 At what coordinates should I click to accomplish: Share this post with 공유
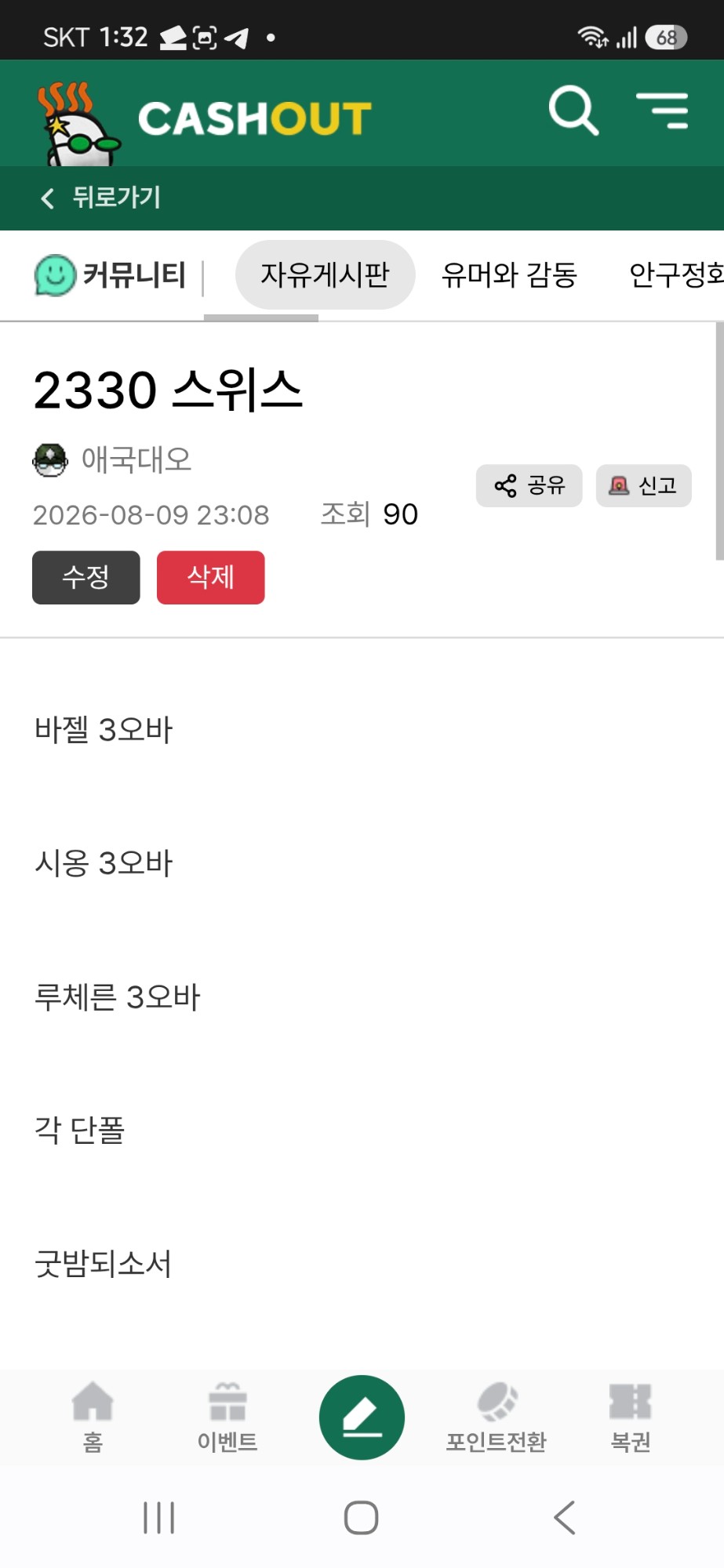[x=529, y=486]
